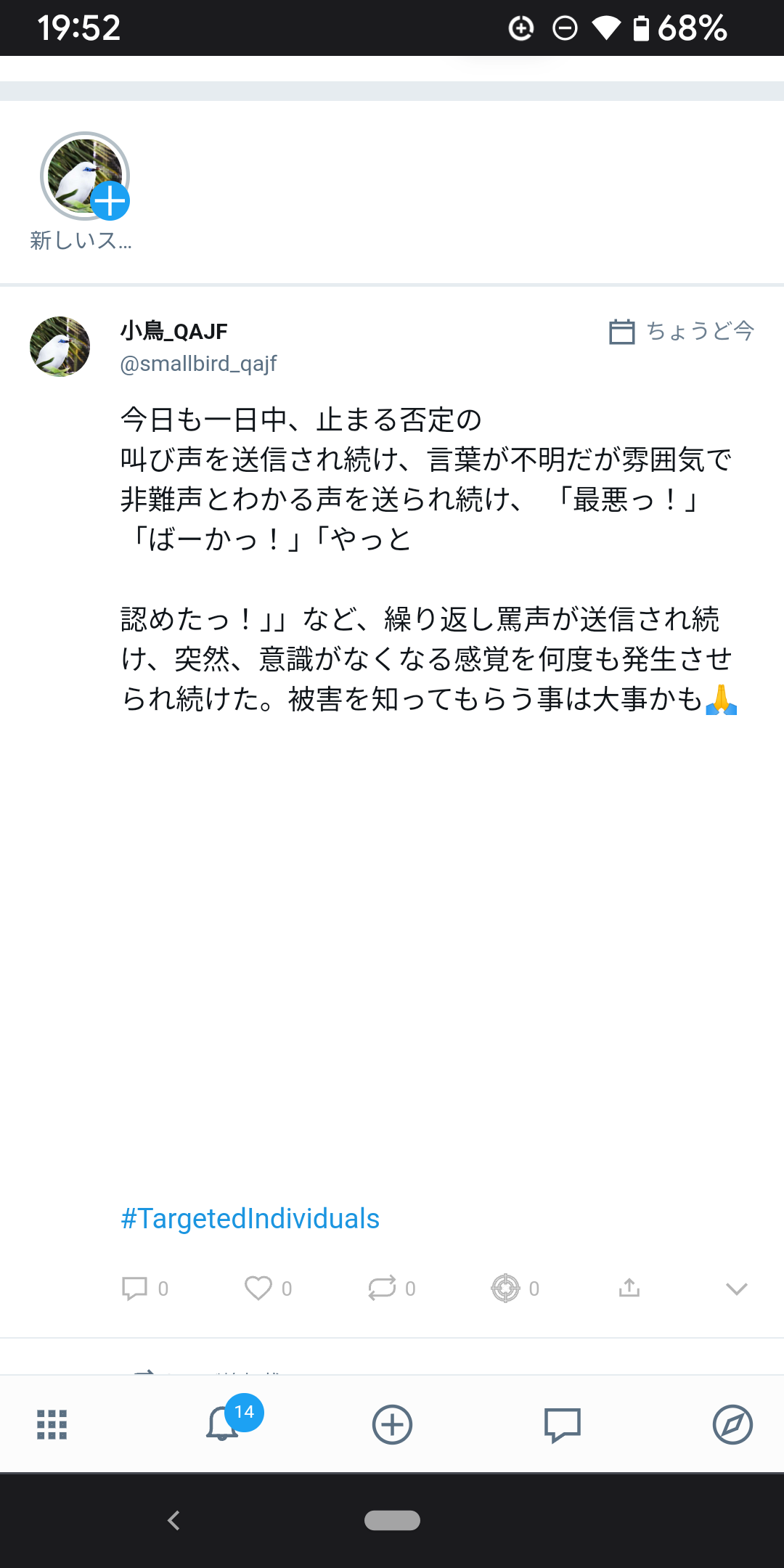Compose a new post with plus button
Viewport: 784px width, 1568px height.
coord(392,1424)
